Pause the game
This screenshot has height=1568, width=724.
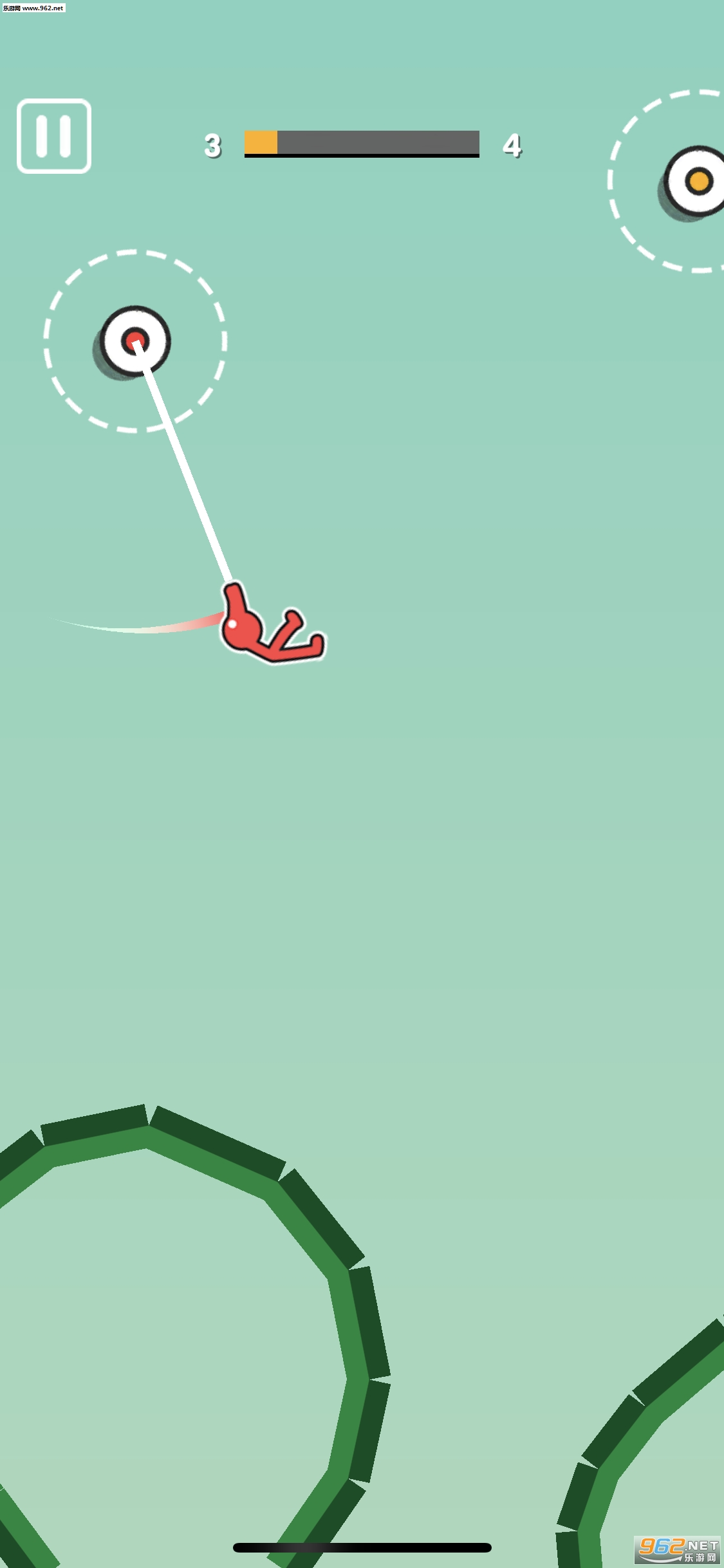tap(54, 136)
